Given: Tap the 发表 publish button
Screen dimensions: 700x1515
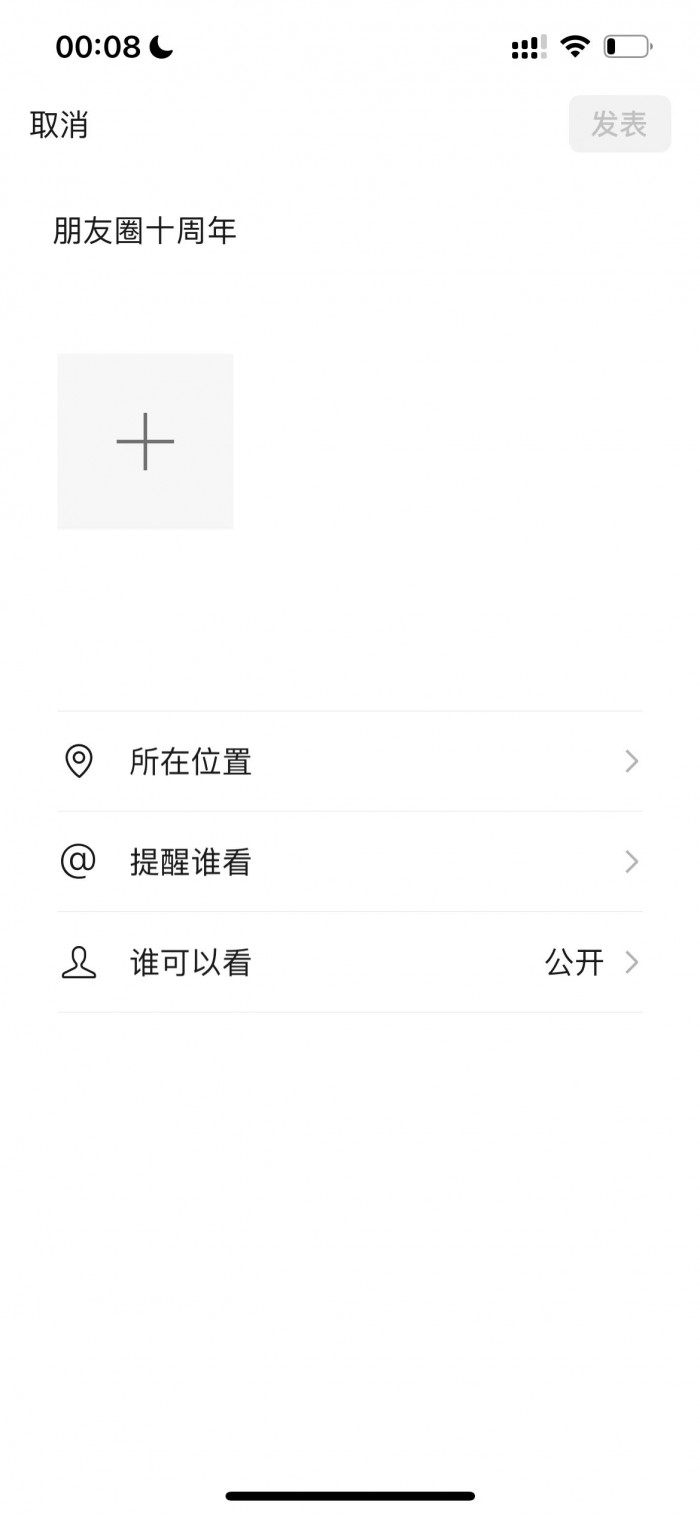Looking at the screenshot, I should pos(619,125).
